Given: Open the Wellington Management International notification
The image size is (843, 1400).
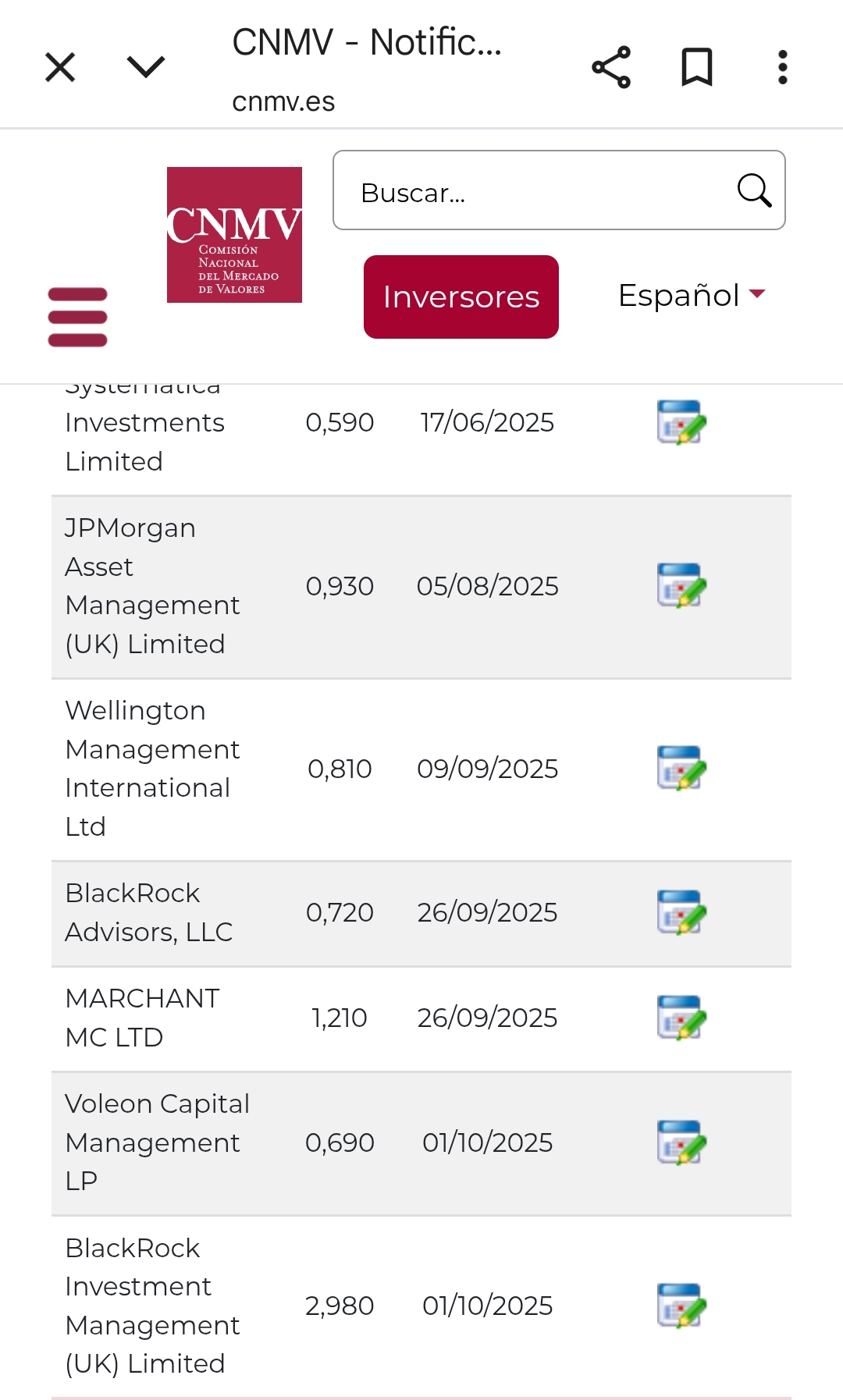Looking at the screenshot, I should coord(681,768).
